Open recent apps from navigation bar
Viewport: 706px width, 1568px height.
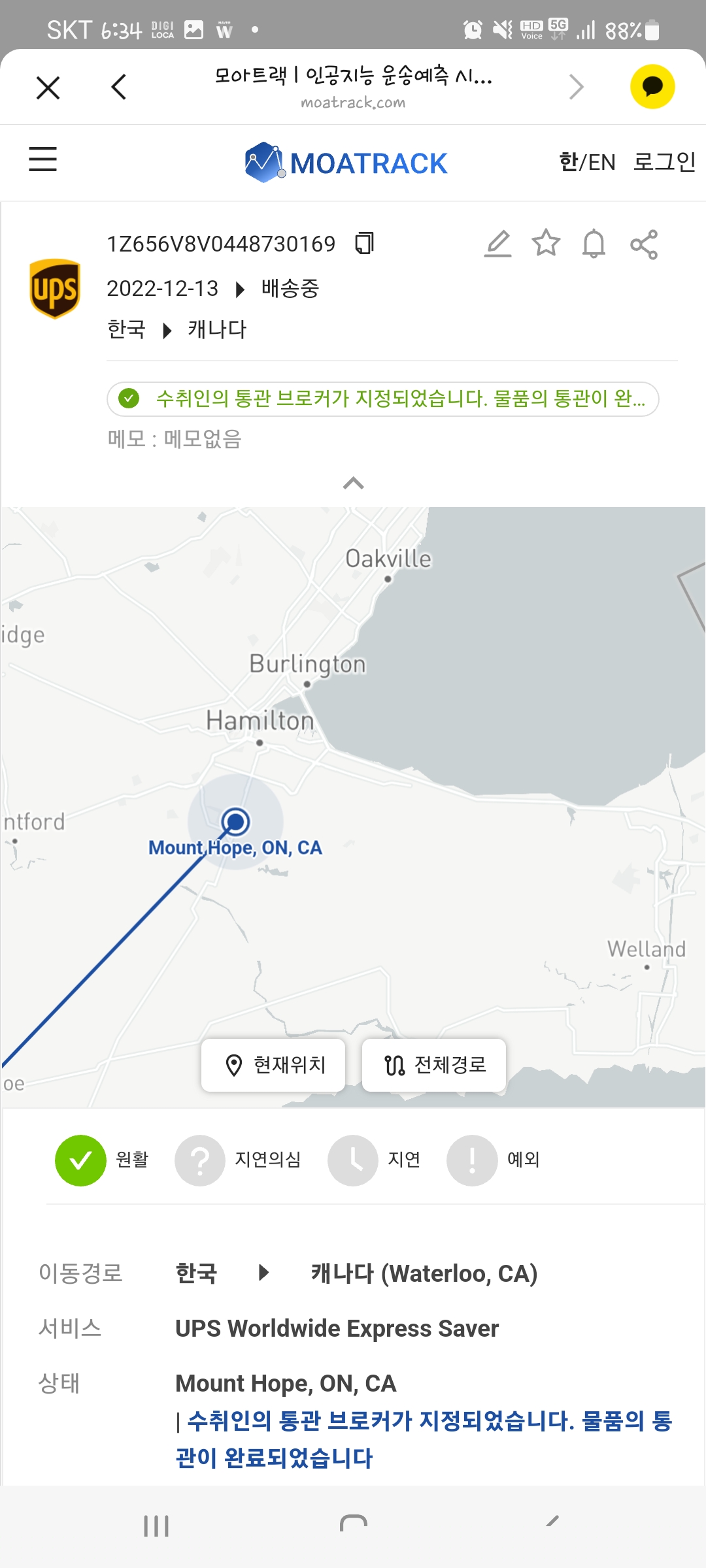(156, 1526)
